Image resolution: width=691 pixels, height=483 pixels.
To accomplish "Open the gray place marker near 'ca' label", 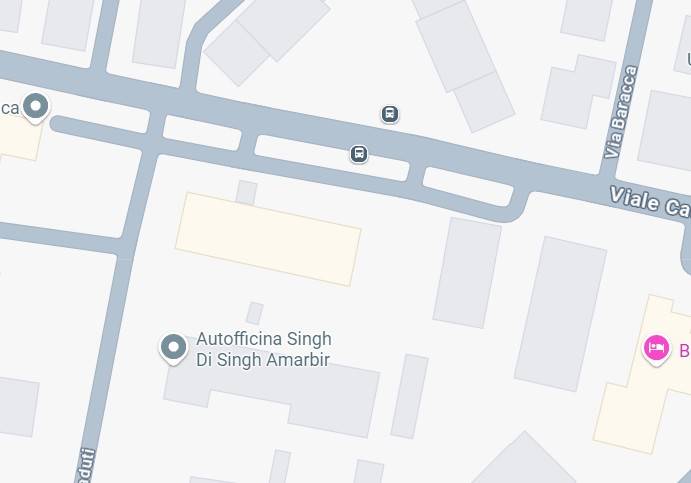I will tap(36, 105).
